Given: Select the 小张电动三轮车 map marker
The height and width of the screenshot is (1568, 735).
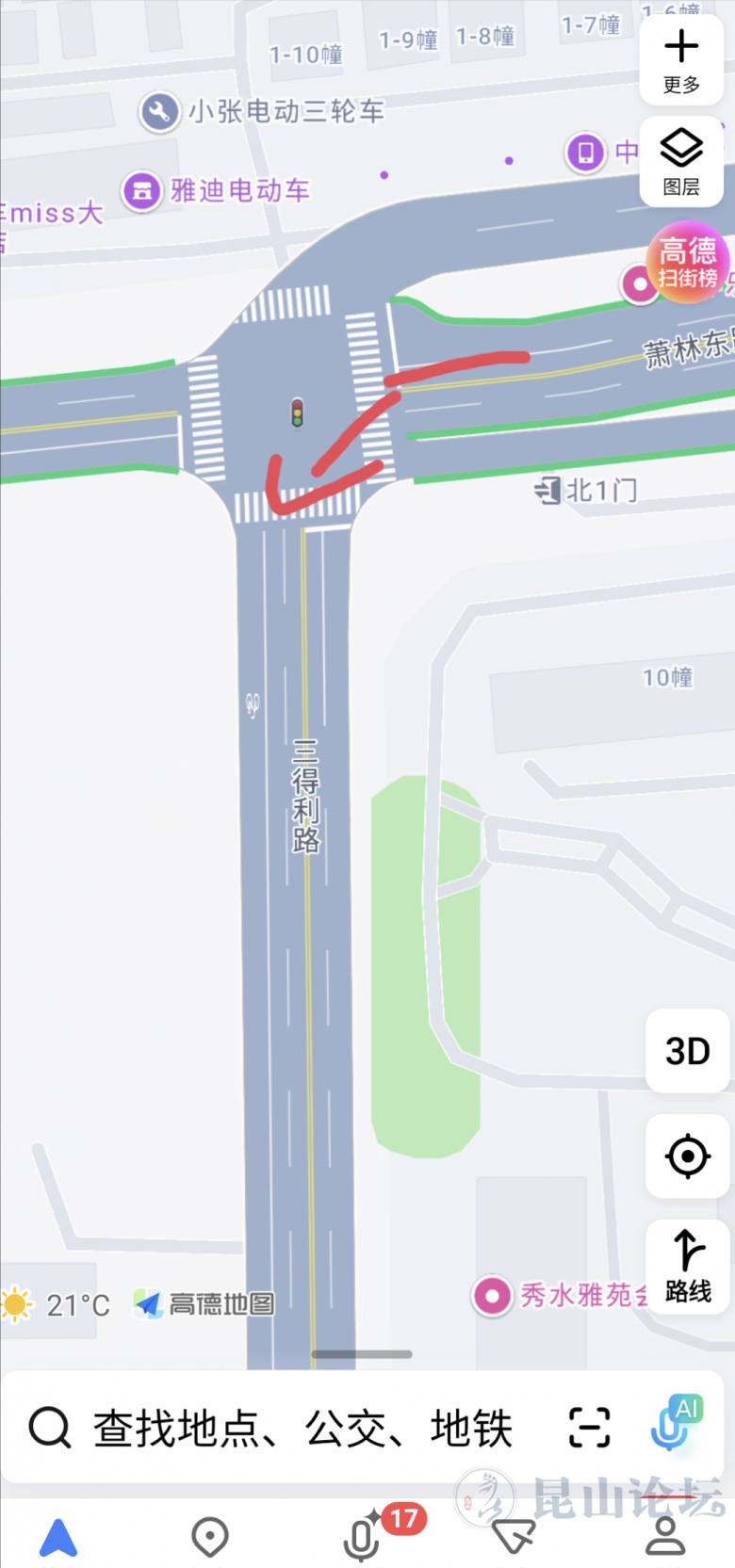Looking at the screenshot, I should click(160, 112).
